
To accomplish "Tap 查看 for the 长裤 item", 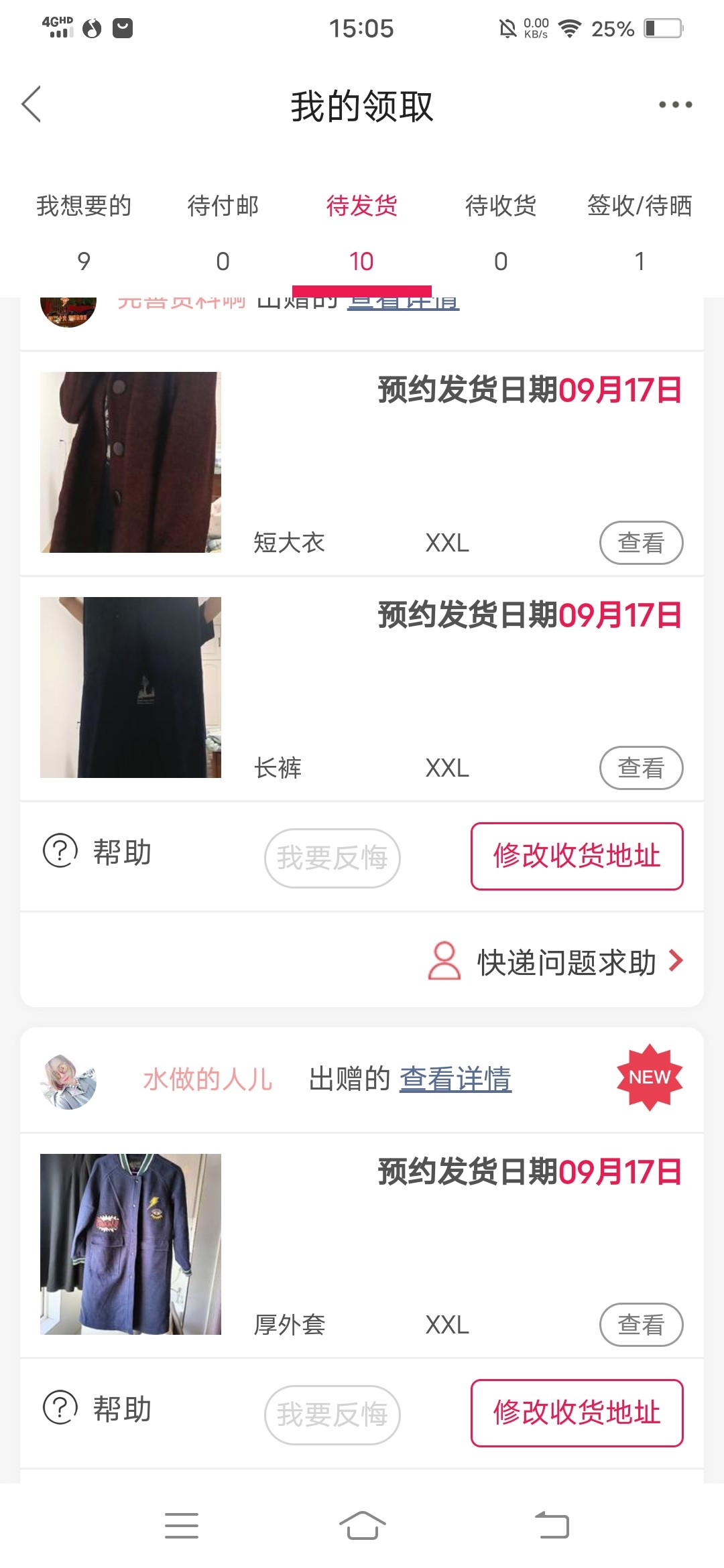I will pos(641,768).
